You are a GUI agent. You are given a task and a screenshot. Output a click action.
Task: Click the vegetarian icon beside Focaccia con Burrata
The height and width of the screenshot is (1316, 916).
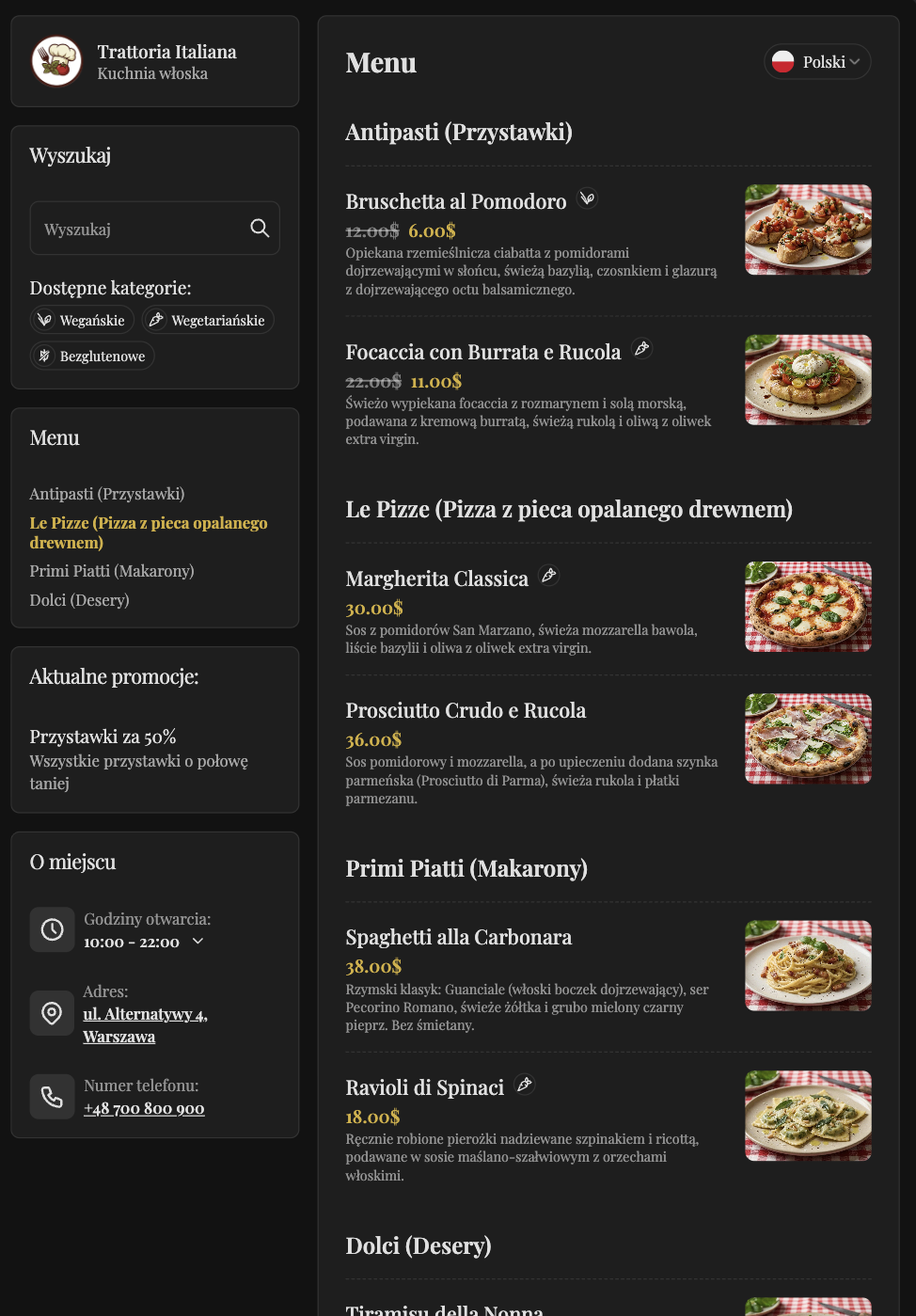point(641,348)
